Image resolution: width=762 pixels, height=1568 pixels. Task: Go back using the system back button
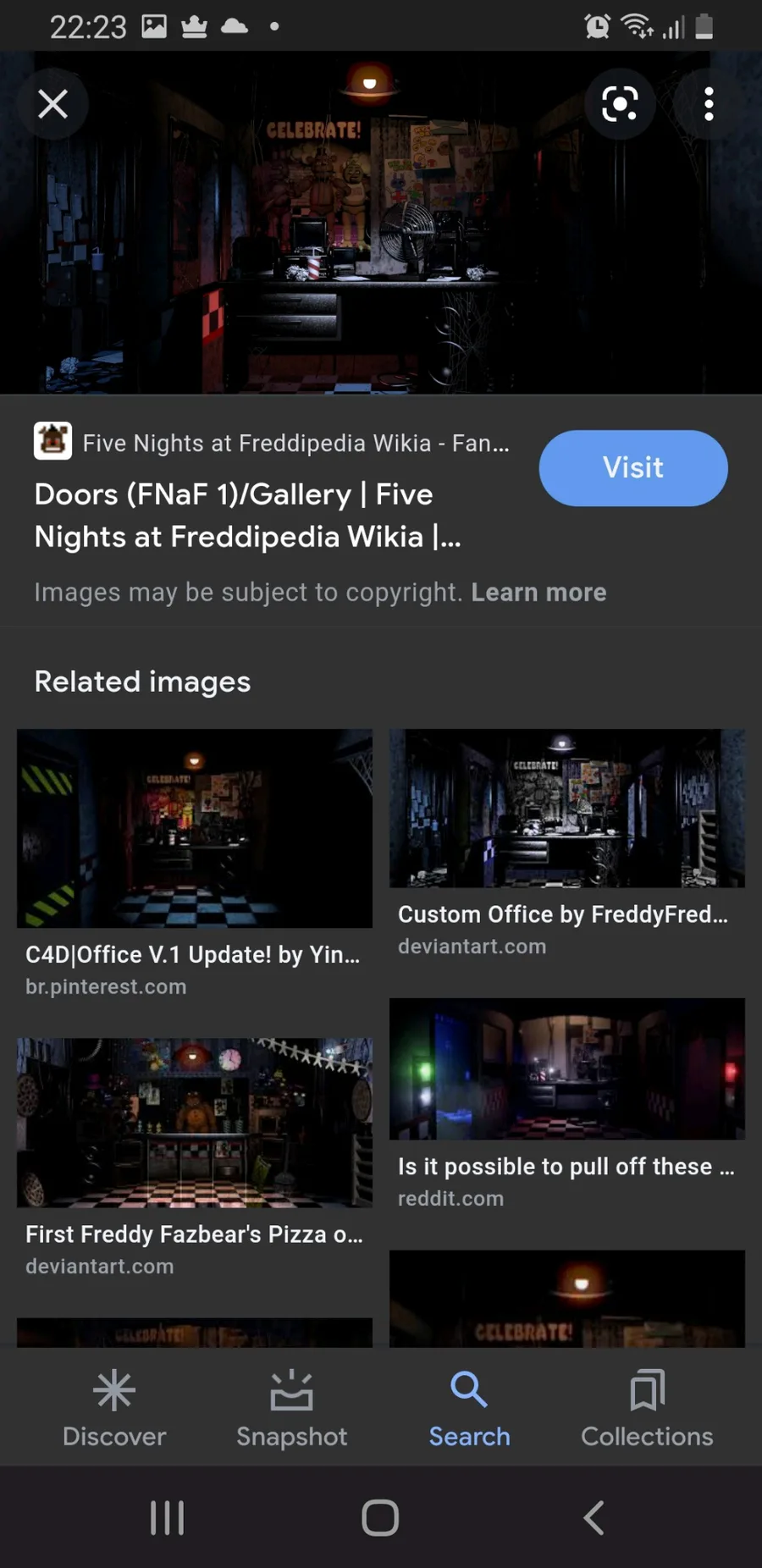pos(594,1518)
